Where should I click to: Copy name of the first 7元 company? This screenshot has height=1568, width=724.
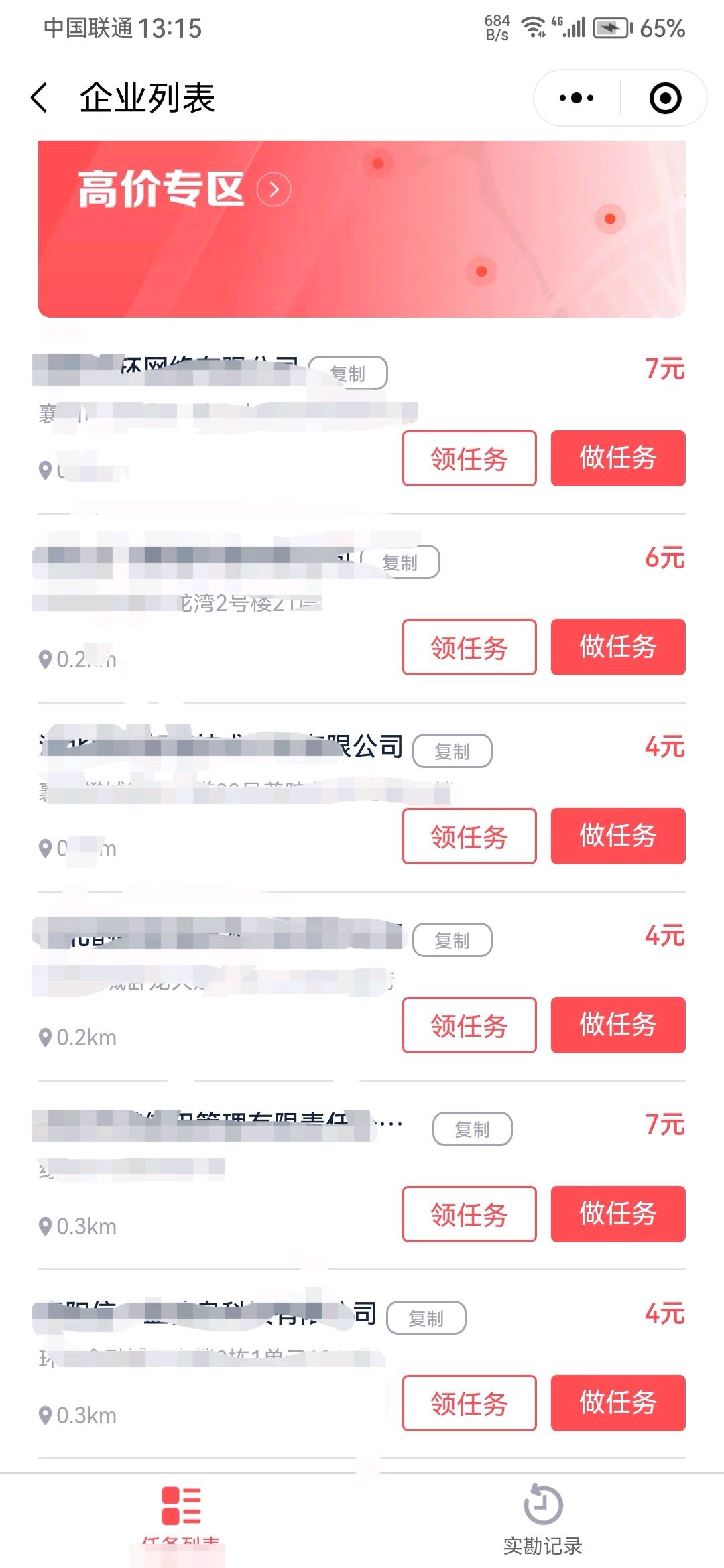click(x=348, y=373)
